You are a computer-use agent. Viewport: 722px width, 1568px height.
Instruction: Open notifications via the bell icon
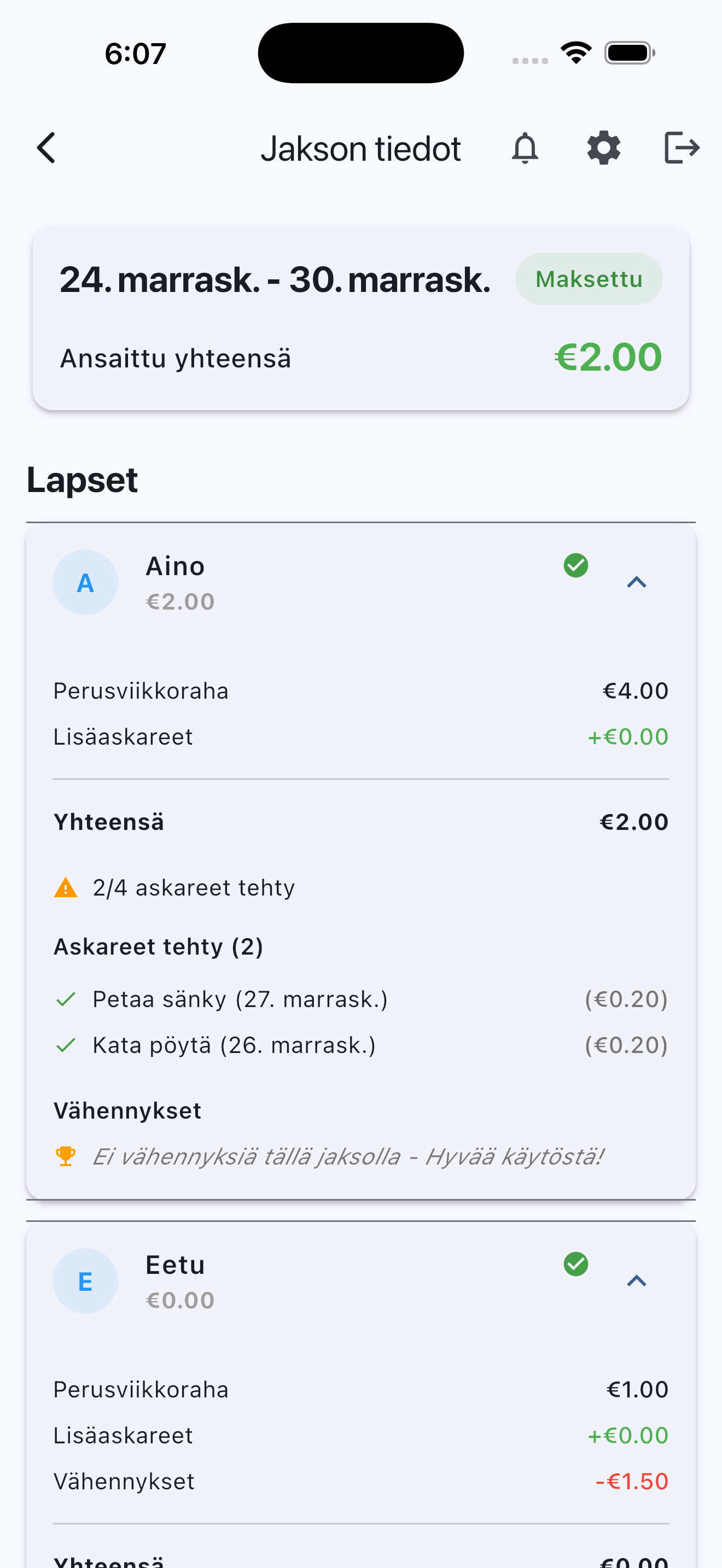[525, 147]
